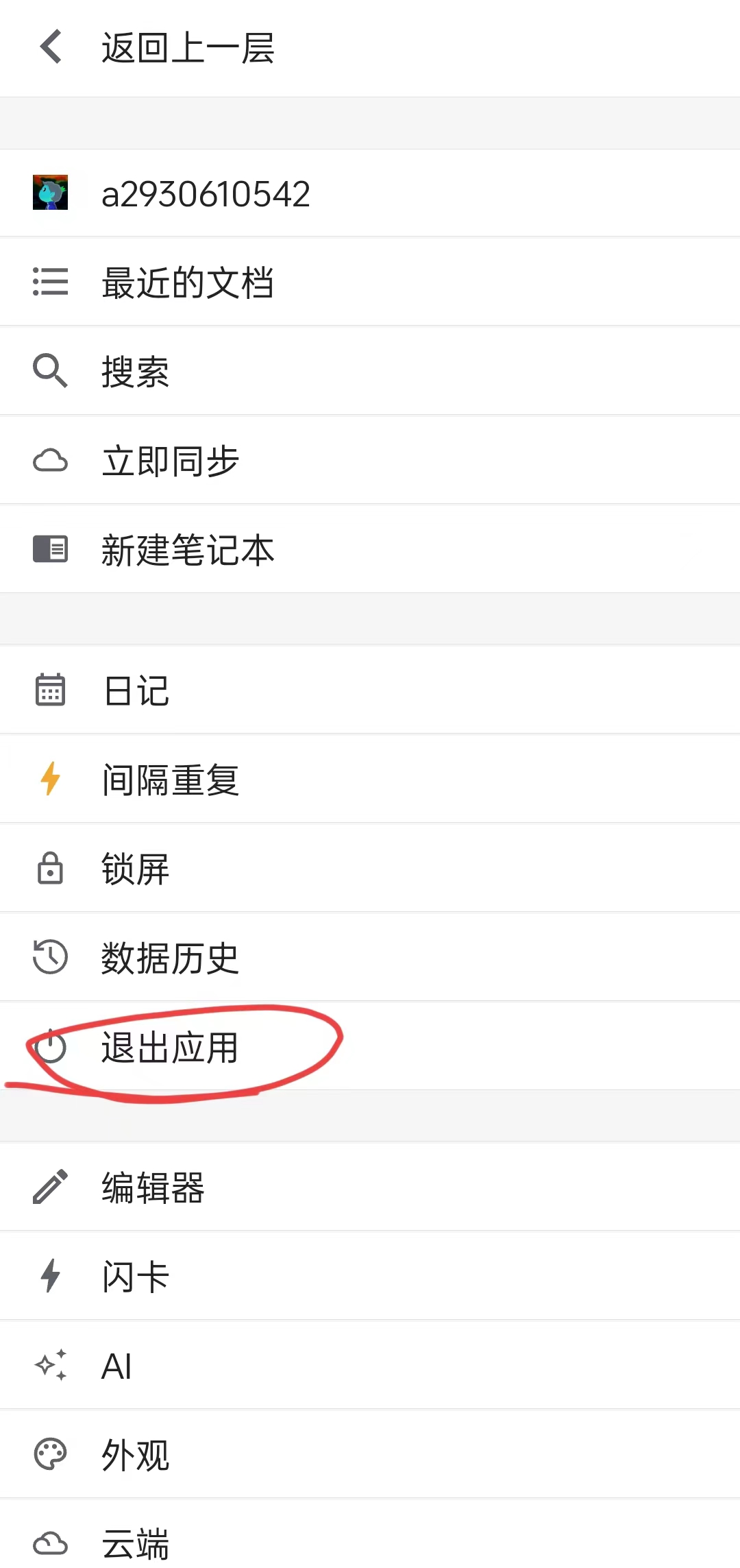Open account a2930610542 profile
Image resolution: width=740 pixels, height=1568 pixels.
point(206,193)
